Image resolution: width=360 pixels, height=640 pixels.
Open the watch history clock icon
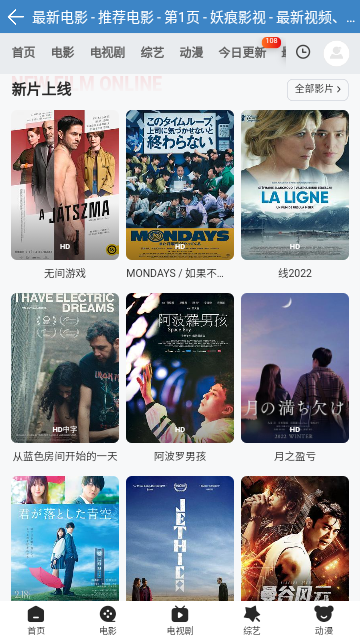pyautogui.click(x=303, y=52)
